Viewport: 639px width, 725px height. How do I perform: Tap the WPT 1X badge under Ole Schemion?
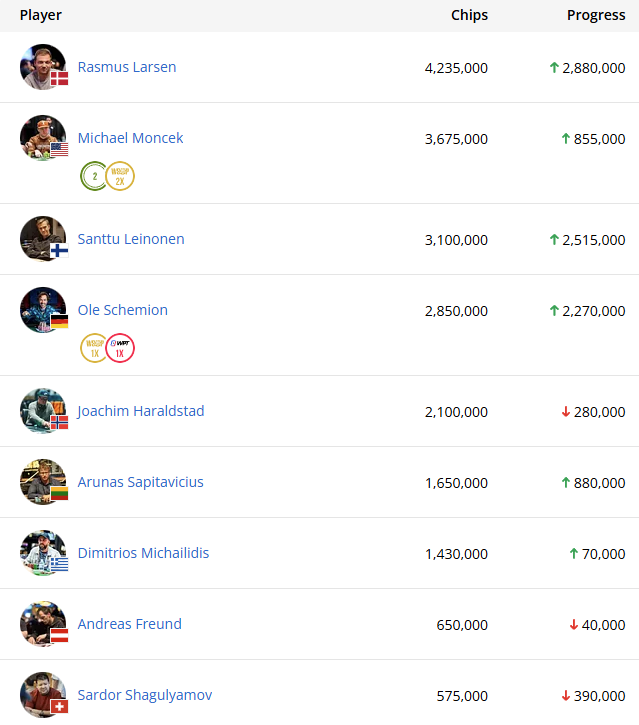tap(120, 348)
